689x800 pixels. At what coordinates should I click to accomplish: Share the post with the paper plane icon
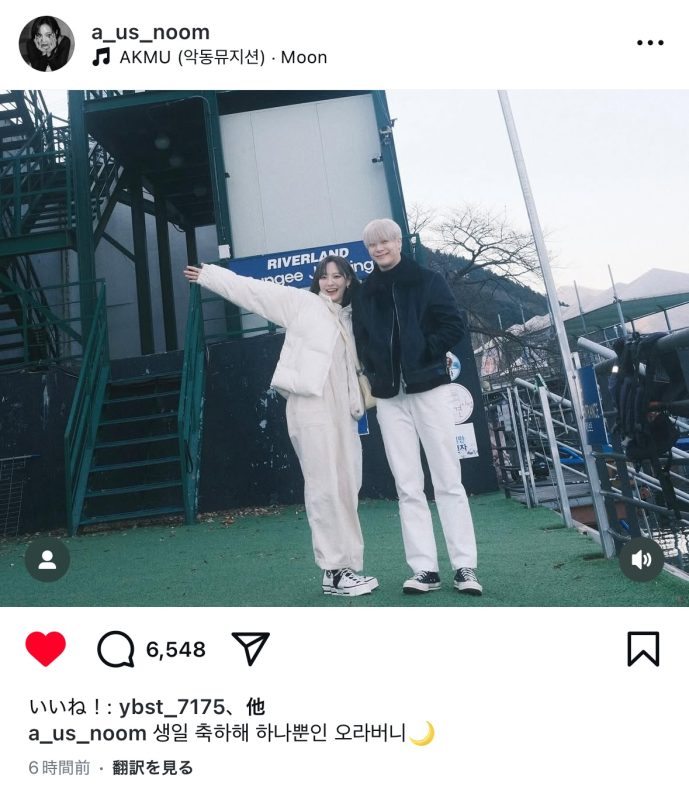pyautogui.click(x=250, y=649)
